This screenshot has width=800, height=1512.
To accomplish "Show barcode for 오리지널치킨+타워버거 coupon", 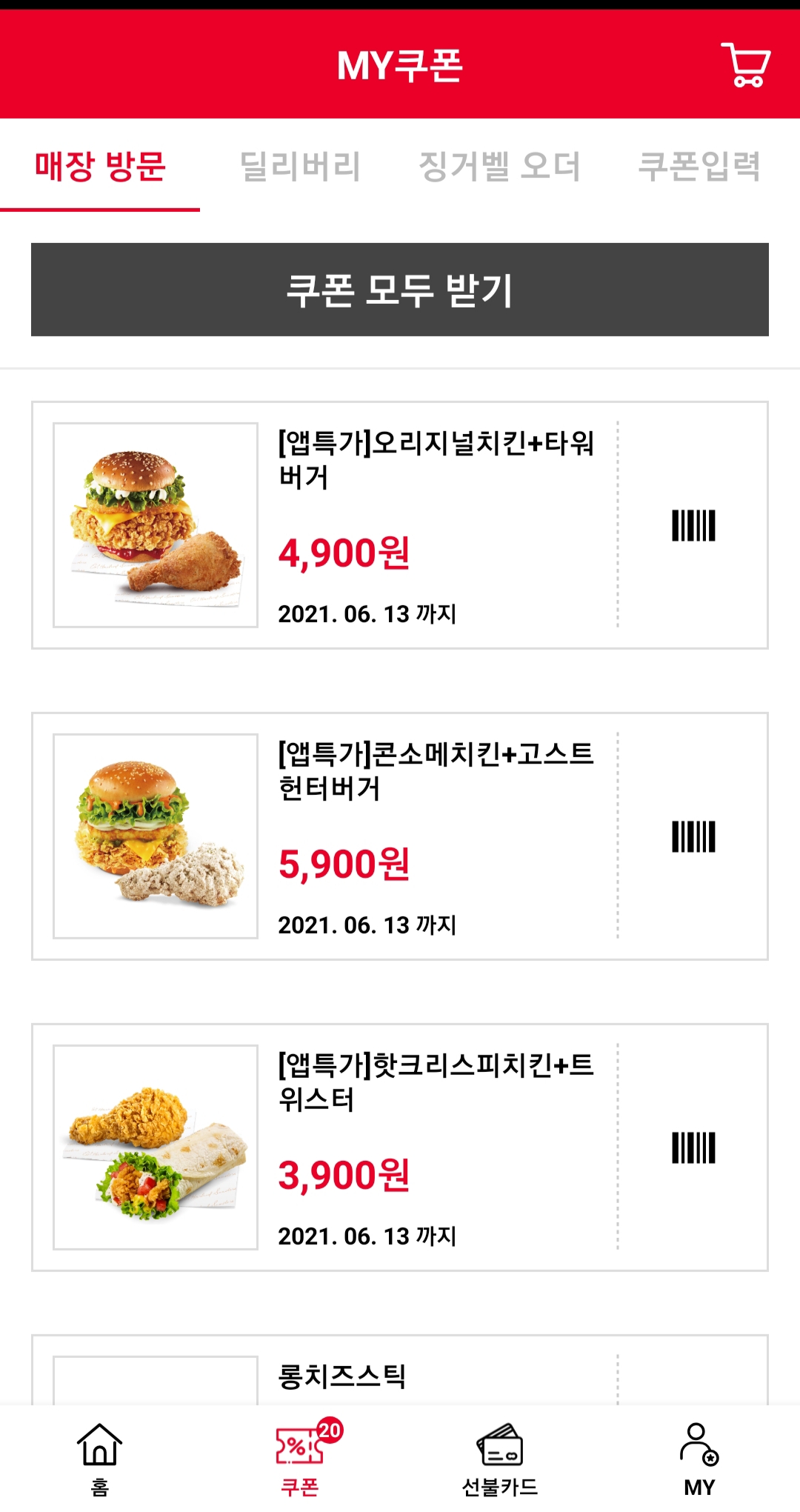I will pos(693,525).
